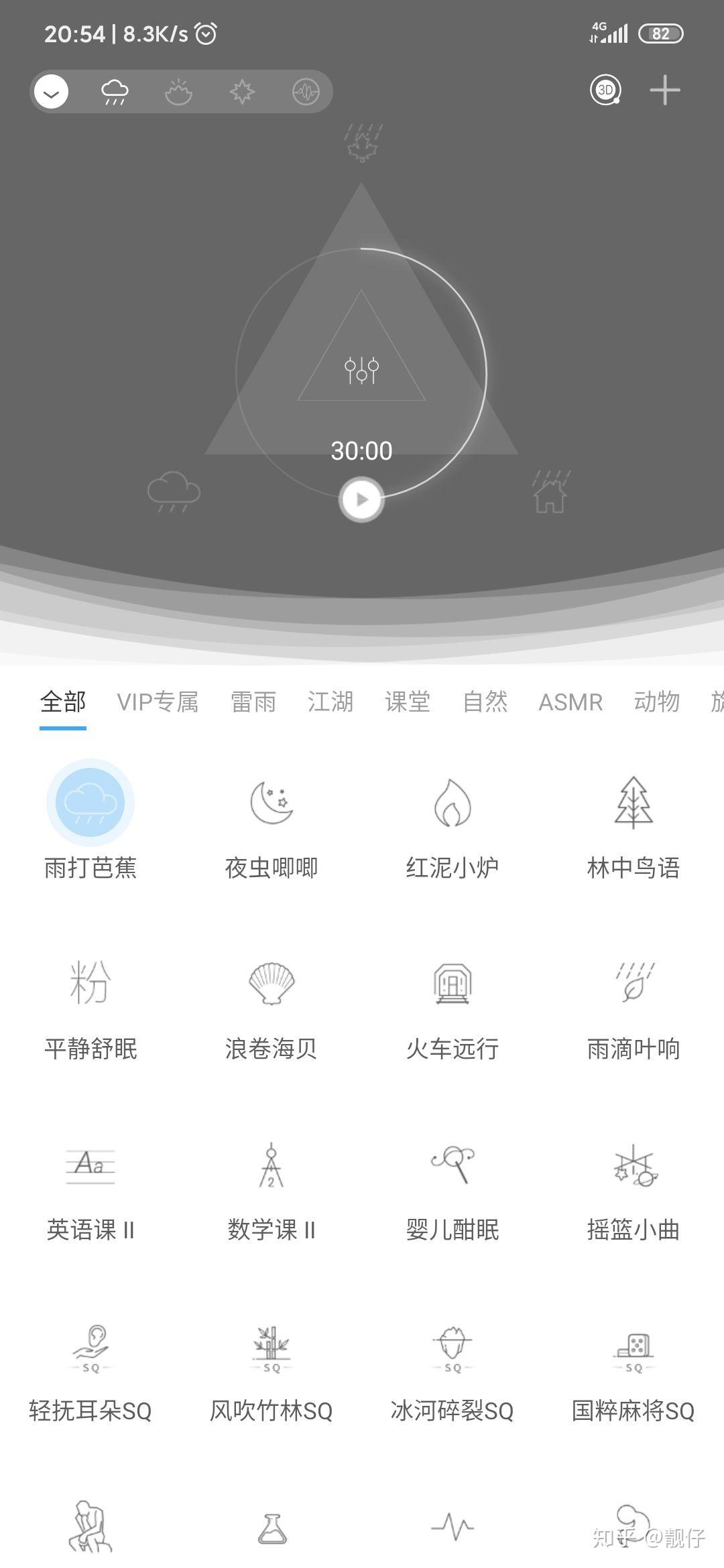Open the 江湖 category tab
Screen dimensions: 724x1568
click(x=330, y=702)
